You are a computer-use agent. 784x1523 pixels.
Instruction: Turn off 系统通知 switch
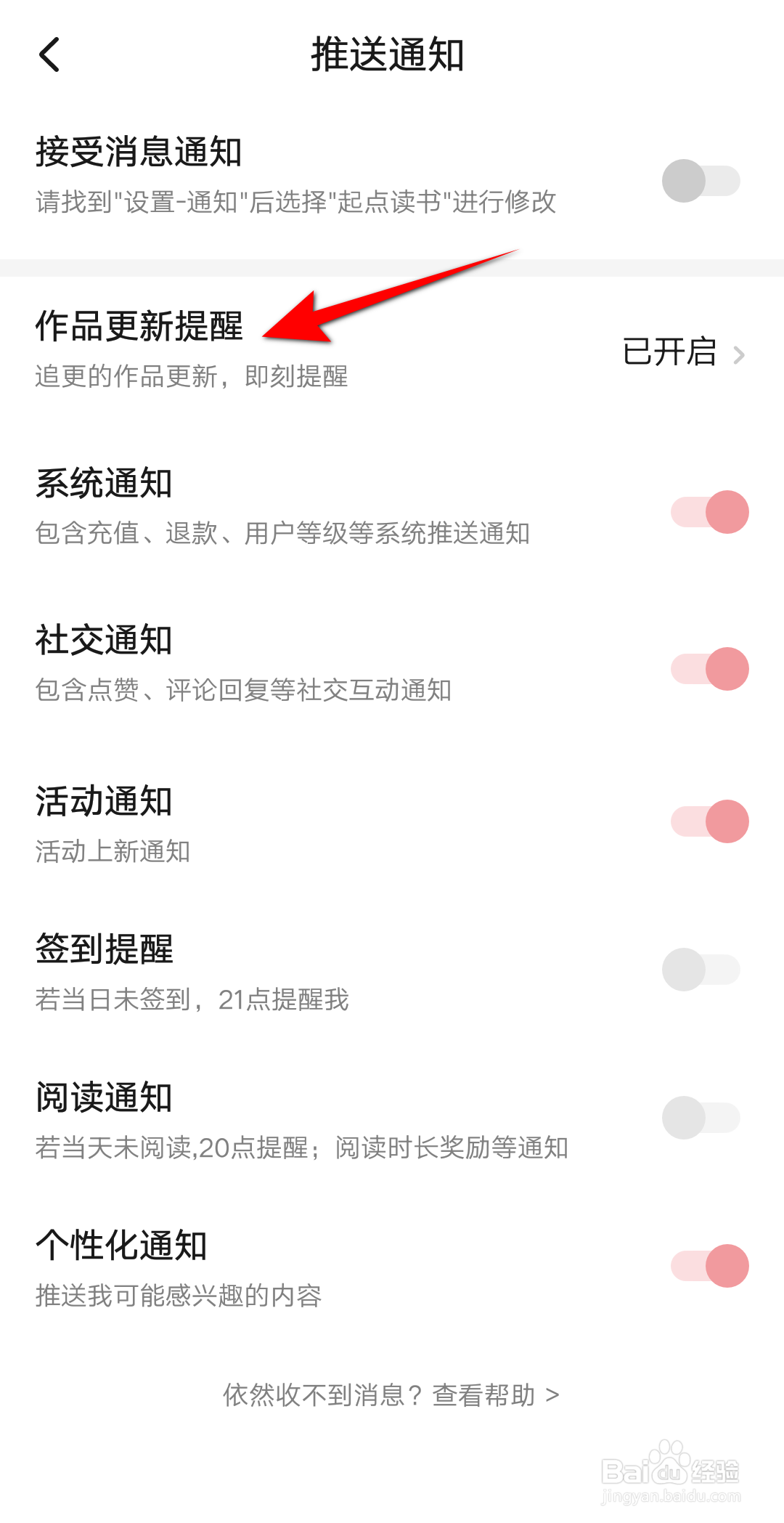pos(709,512)
